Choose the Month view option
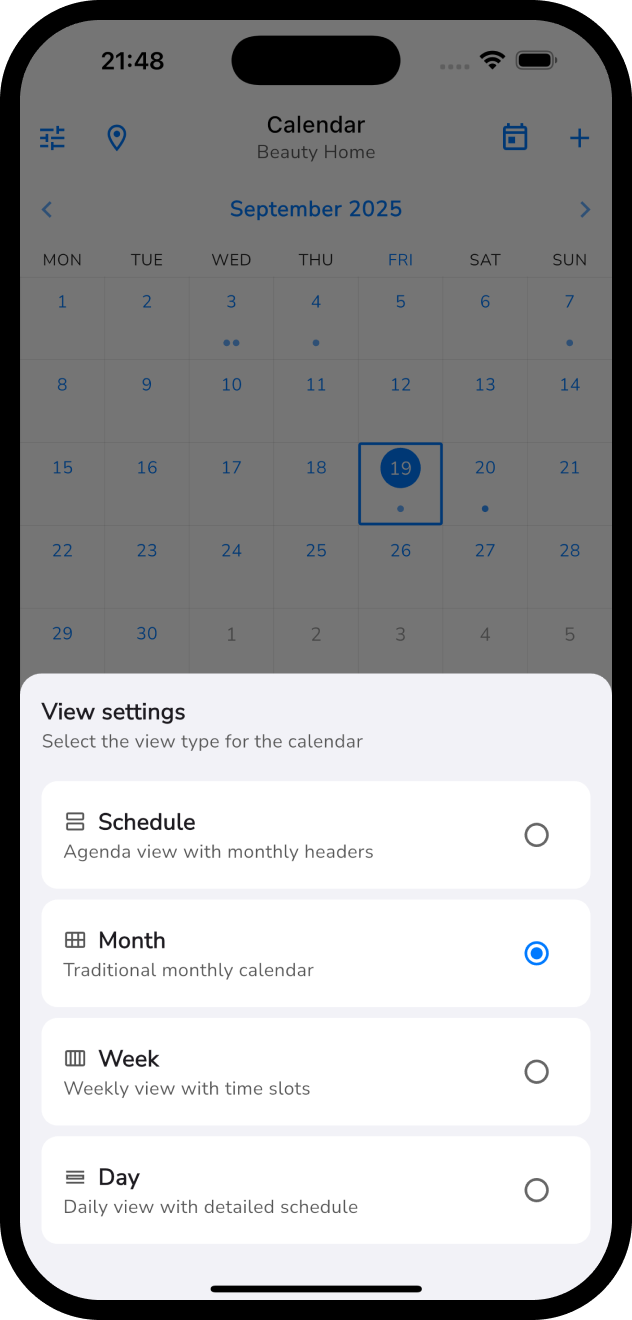This screenshot has width=632, height=1320. point(315,953)
